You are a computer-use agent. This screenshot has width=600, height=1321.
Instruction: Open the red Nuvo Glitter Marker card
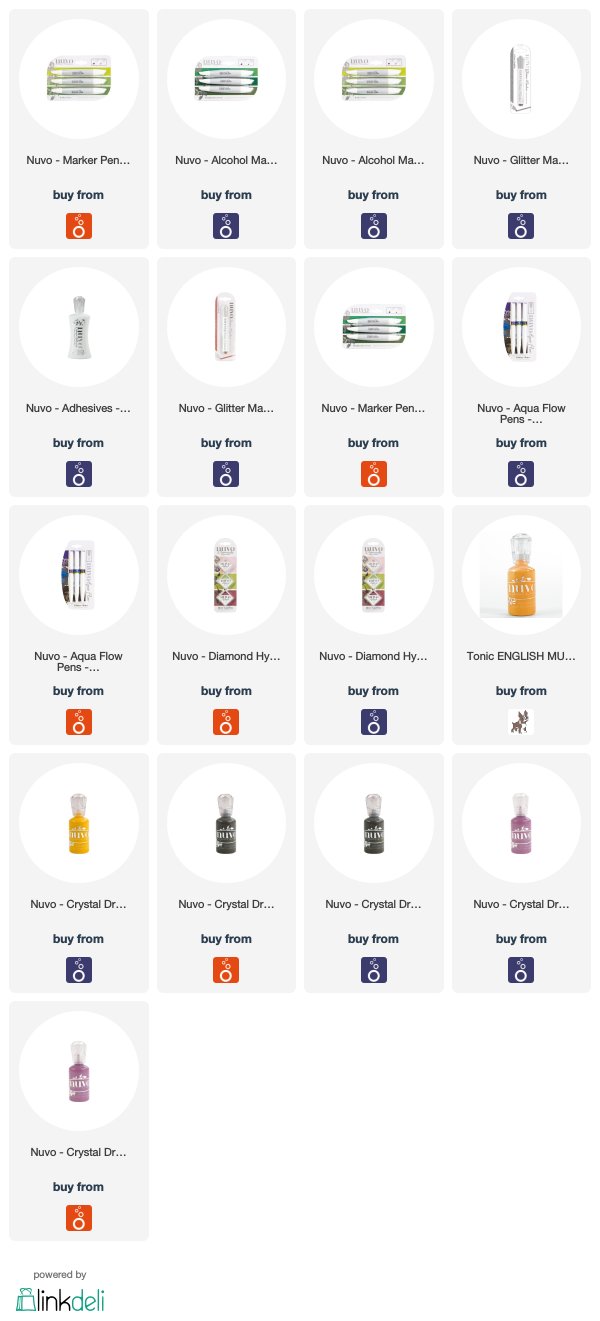(226, 377)
